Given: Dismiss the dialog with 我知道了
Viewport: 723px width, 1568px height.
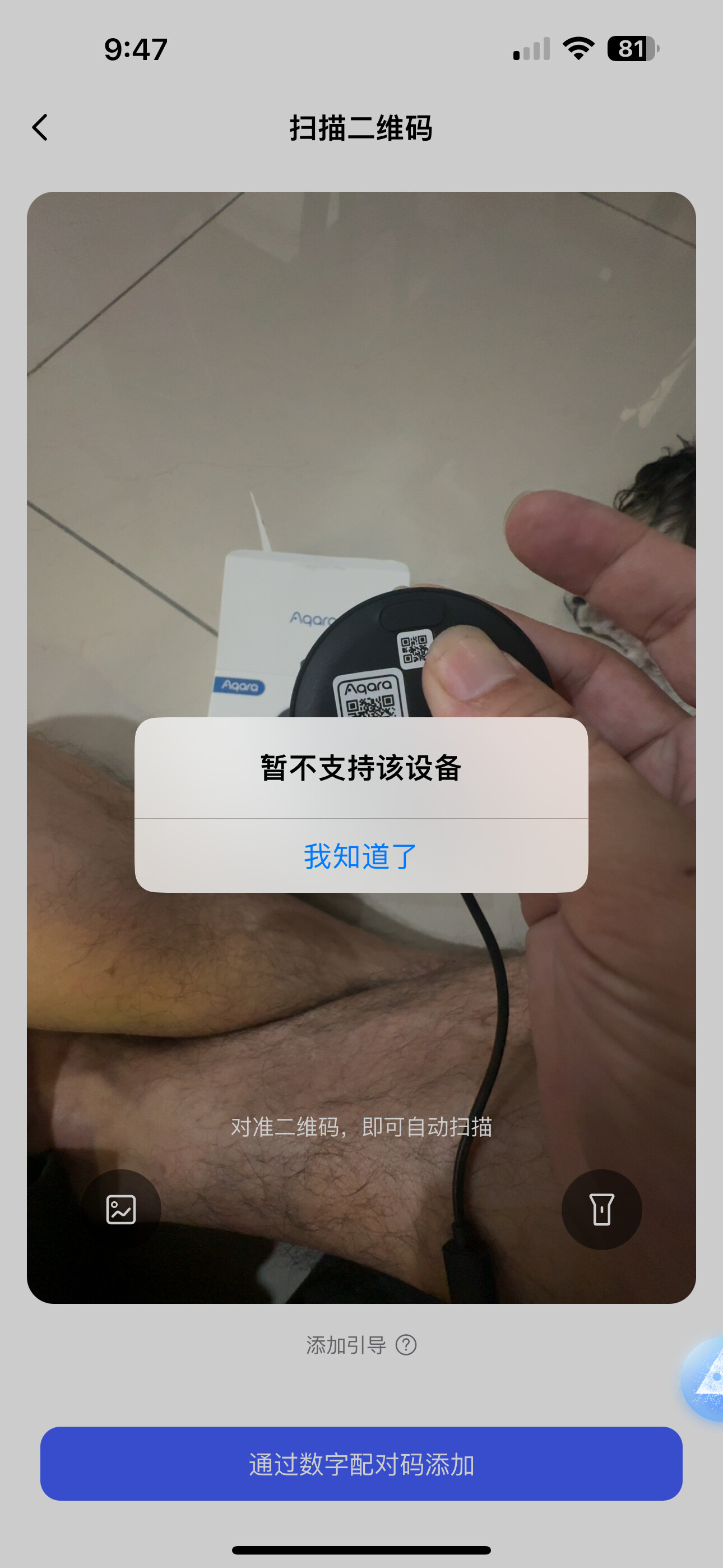Looking at the screenshot, I should (361, 856).
